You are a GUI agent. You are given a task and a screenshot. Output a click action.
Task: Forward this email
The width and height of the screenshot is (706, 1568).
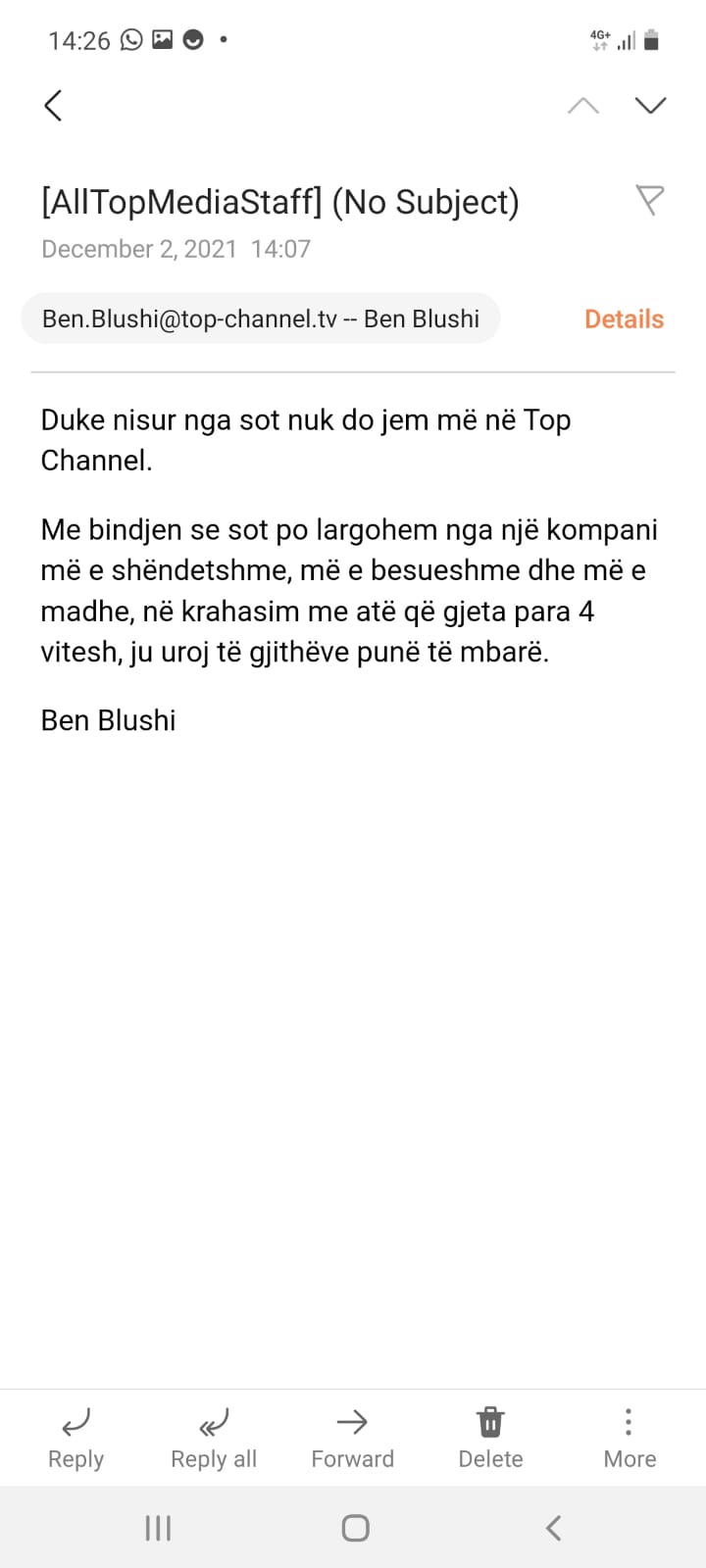[x=352, y=1438]
